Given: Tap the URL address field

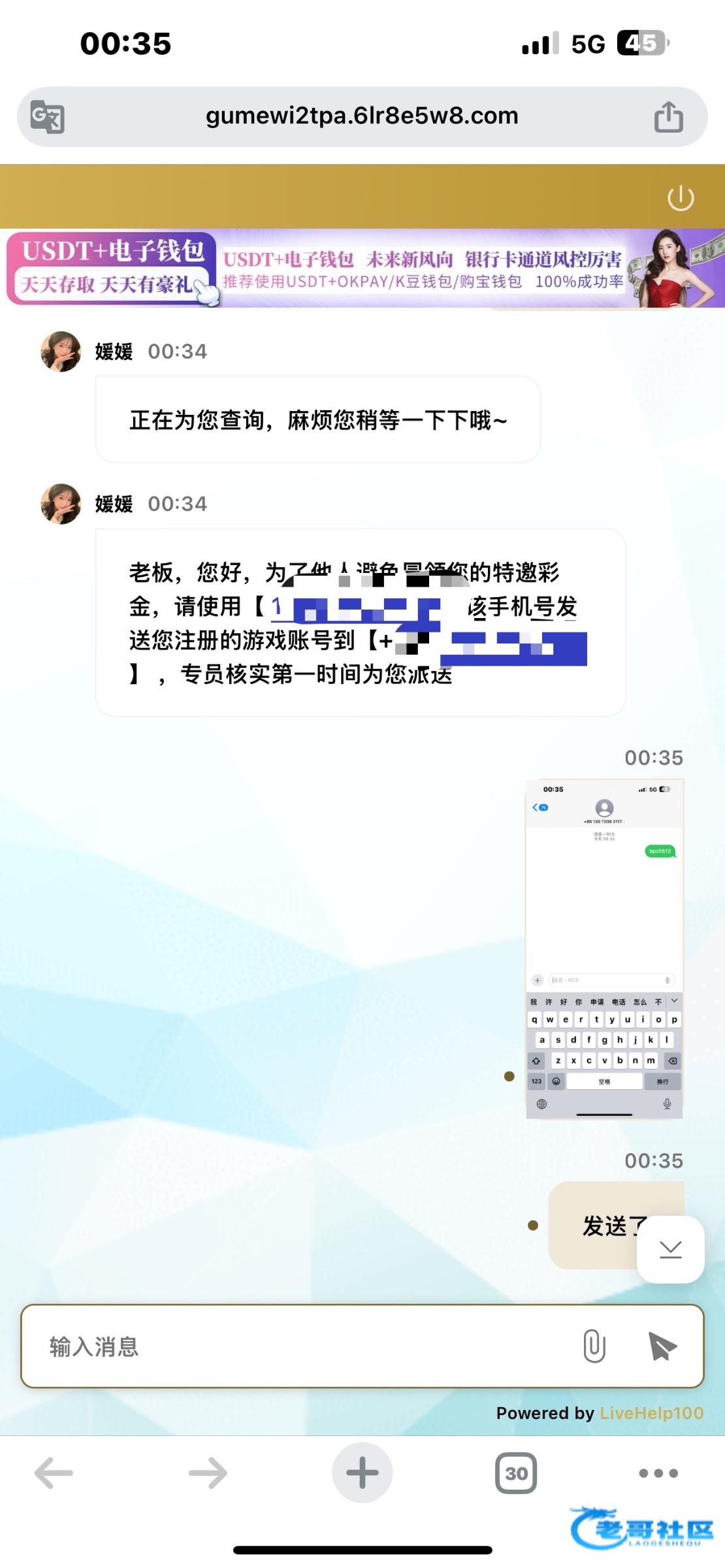Looking at the screenshot, I should click(362, 116).
